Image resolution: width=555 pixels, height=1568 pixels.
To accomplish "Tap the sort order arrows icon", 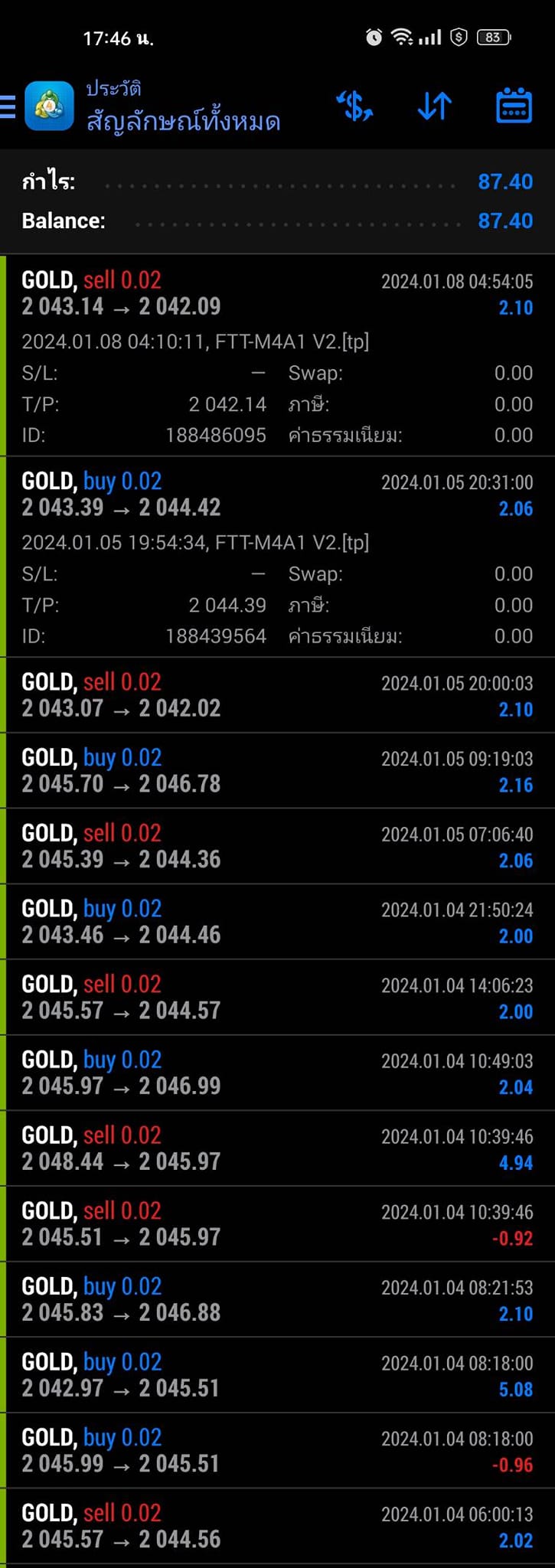I will [x=434, y=106].
